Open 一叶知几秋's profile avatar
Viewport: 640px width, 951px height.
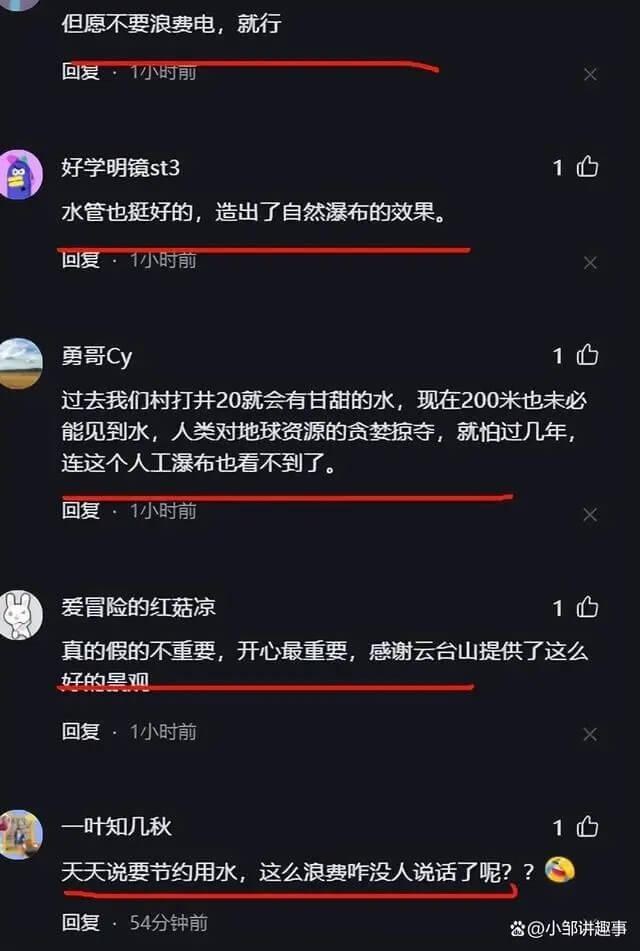[x=21, y=835]
